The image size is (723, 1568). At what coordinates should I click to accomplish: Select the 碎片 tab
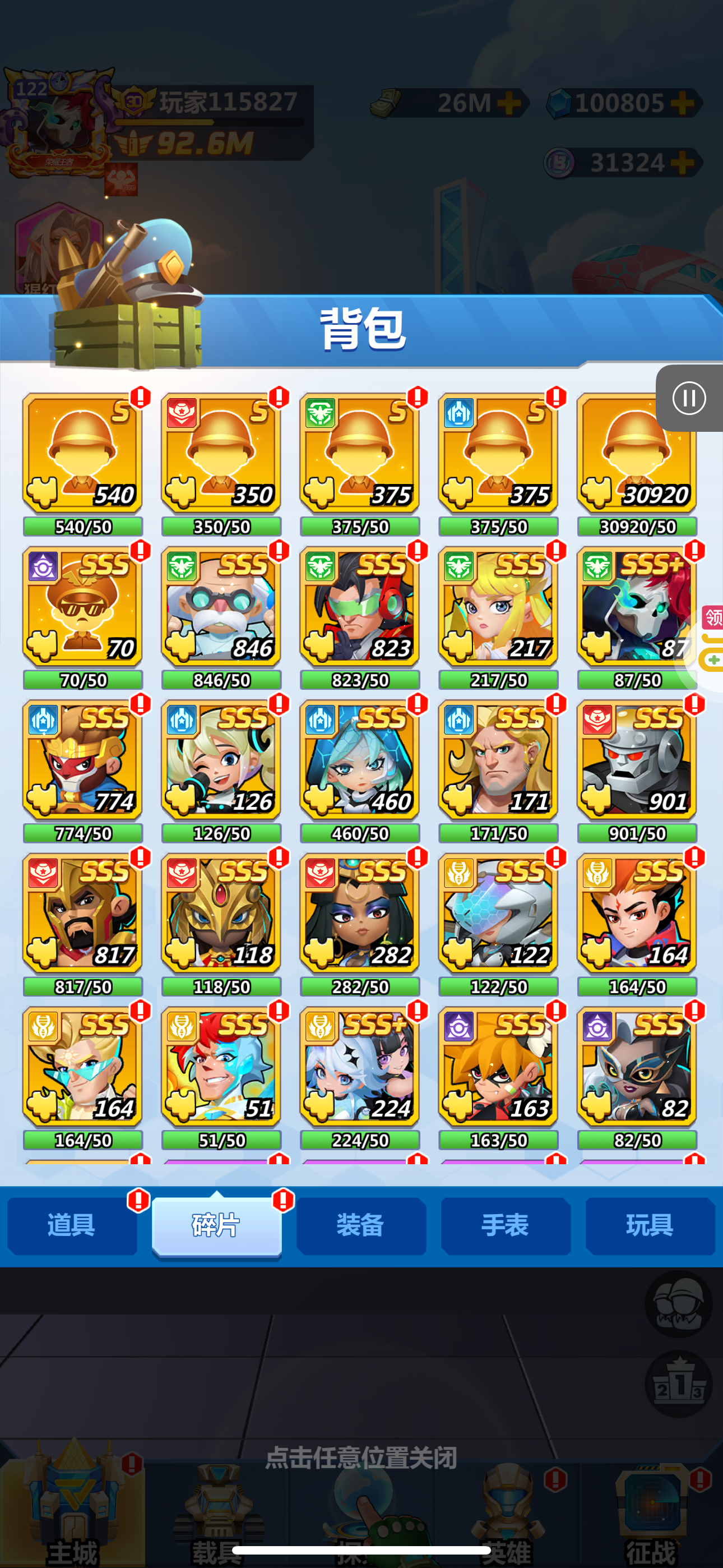[217, 1225]
